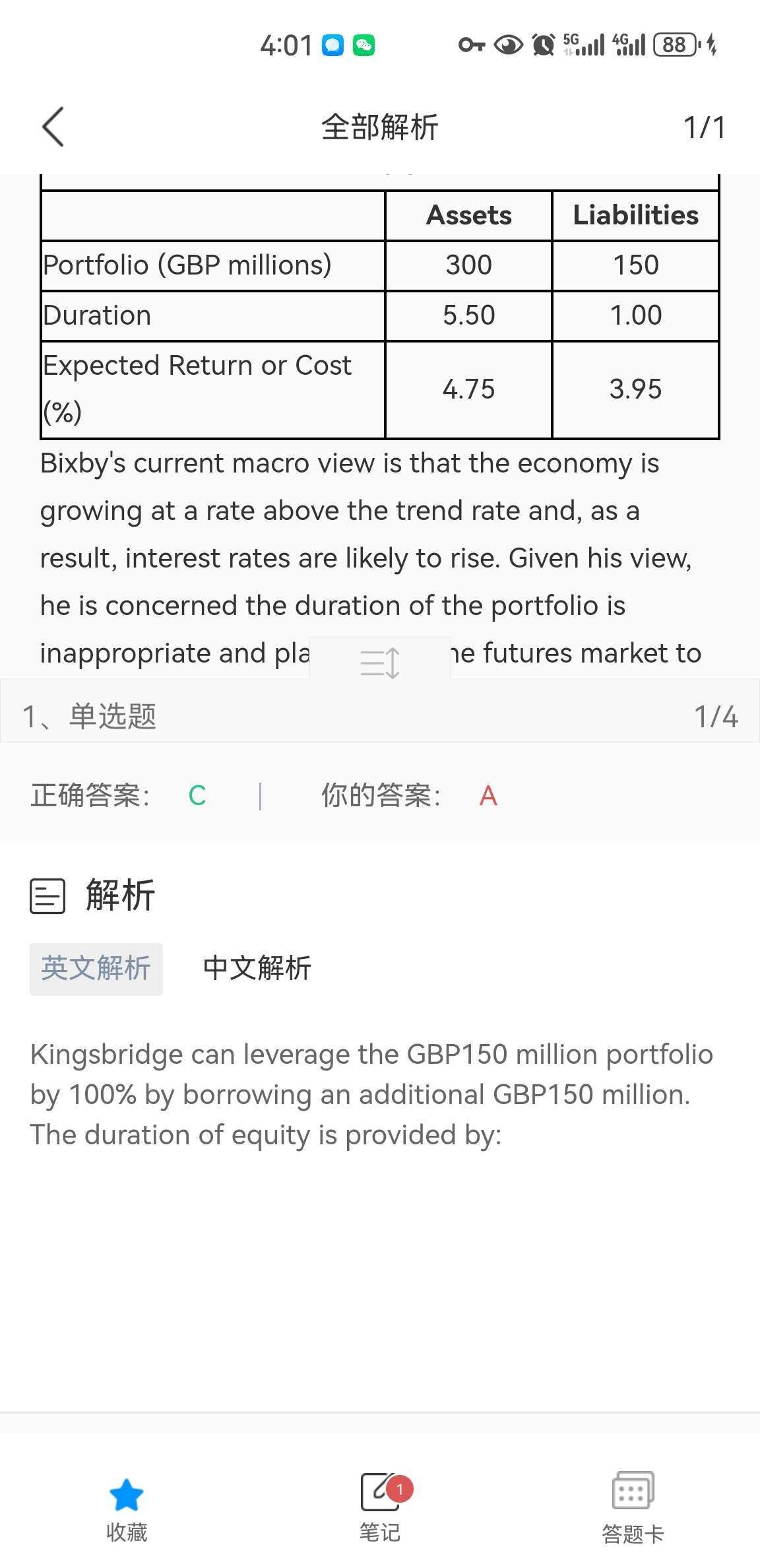The image size is (760, 1568).
Task: Go back using the top-left arrow
Action: tap(53, 127)
